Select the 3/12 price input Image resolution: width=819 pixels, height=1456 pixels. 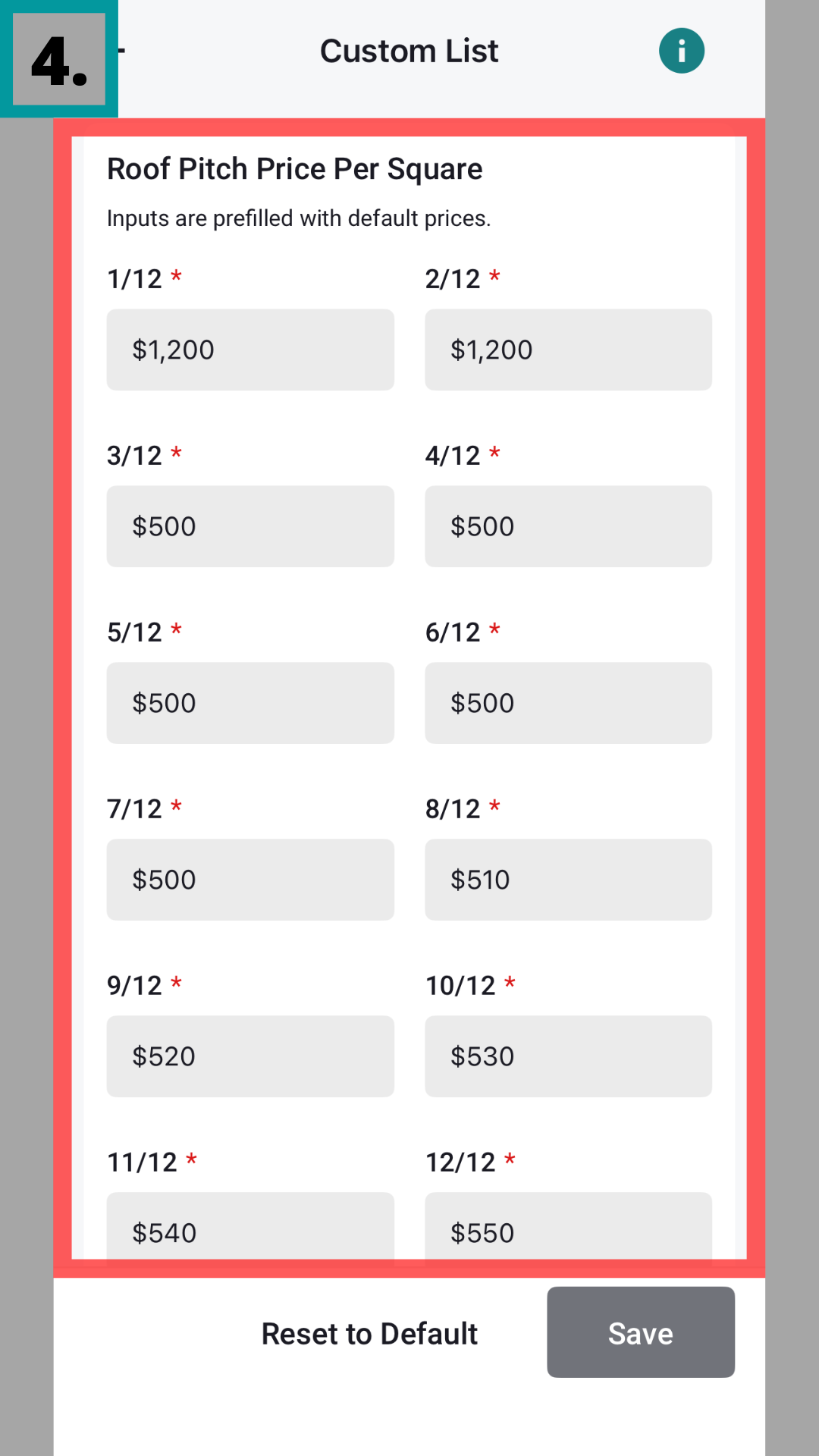(250, 526)
